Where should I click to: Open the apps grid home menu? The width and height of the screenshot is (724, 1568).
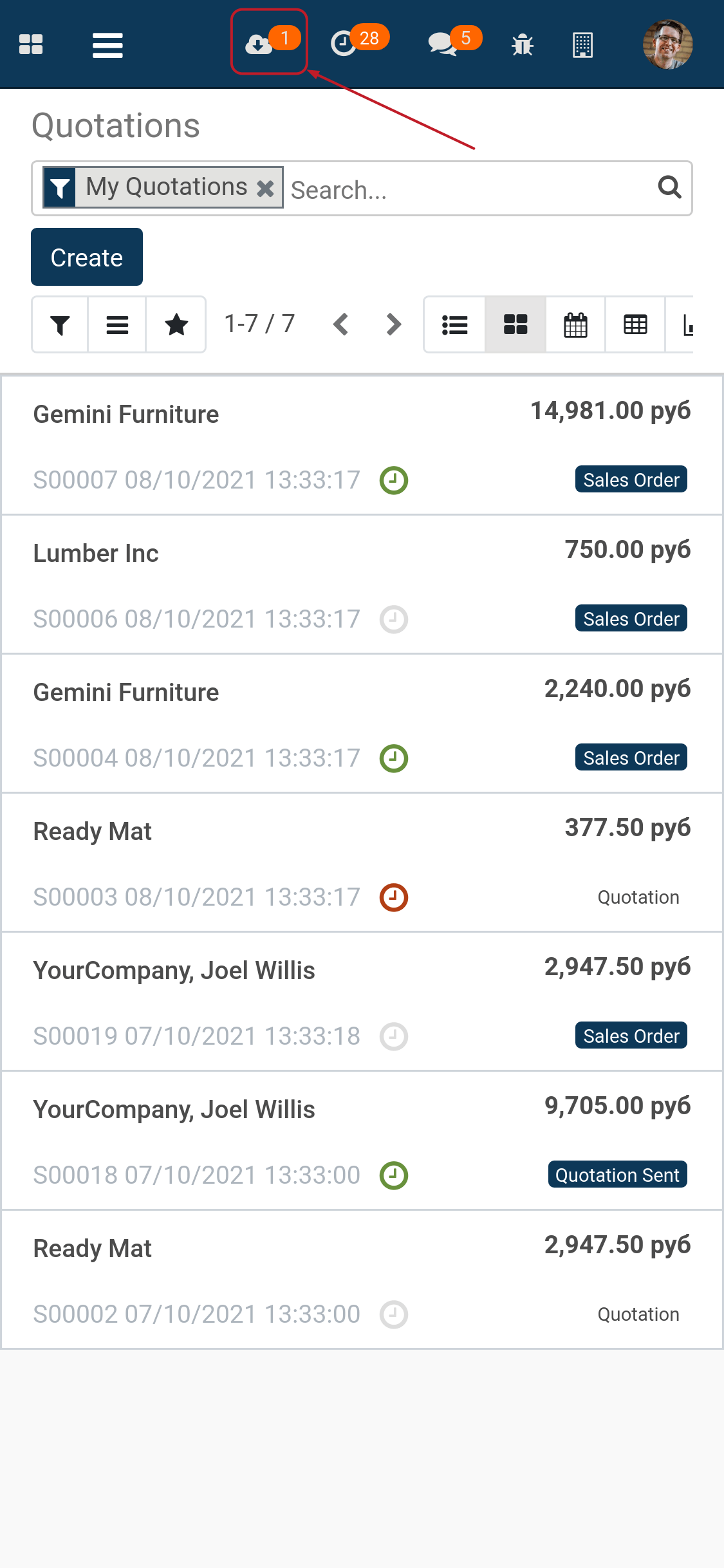(x=31, y=44)
